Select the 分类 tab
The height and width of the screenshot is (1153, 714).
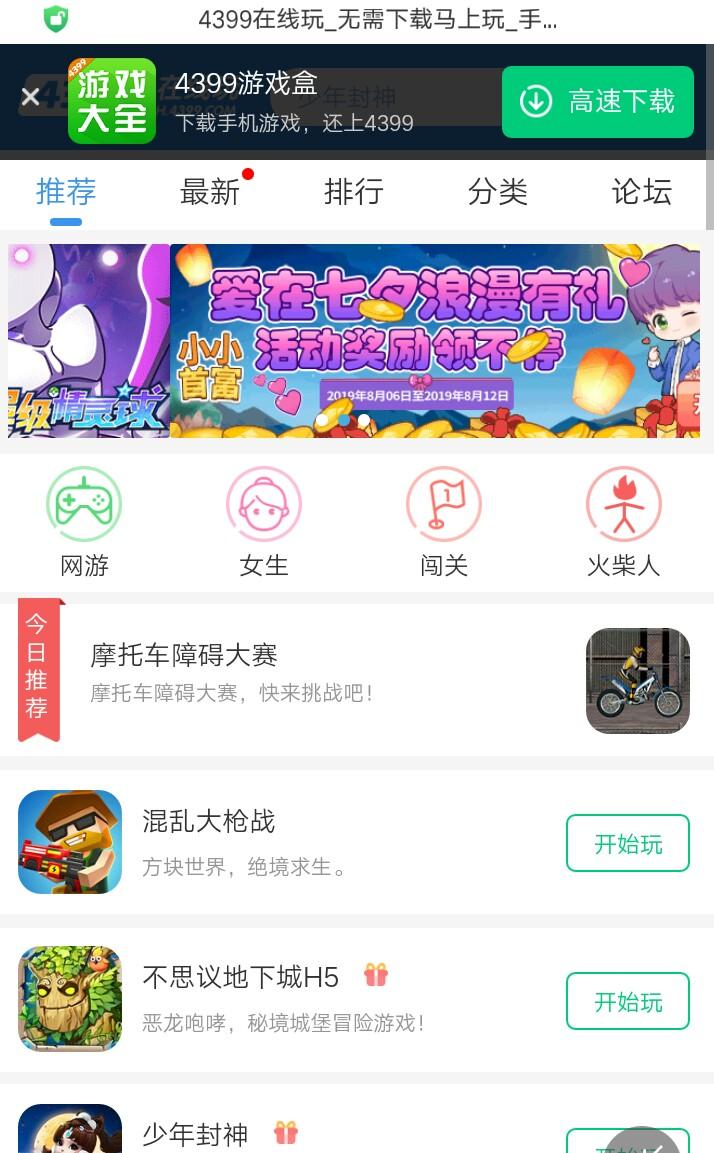(x=498, y=192)
